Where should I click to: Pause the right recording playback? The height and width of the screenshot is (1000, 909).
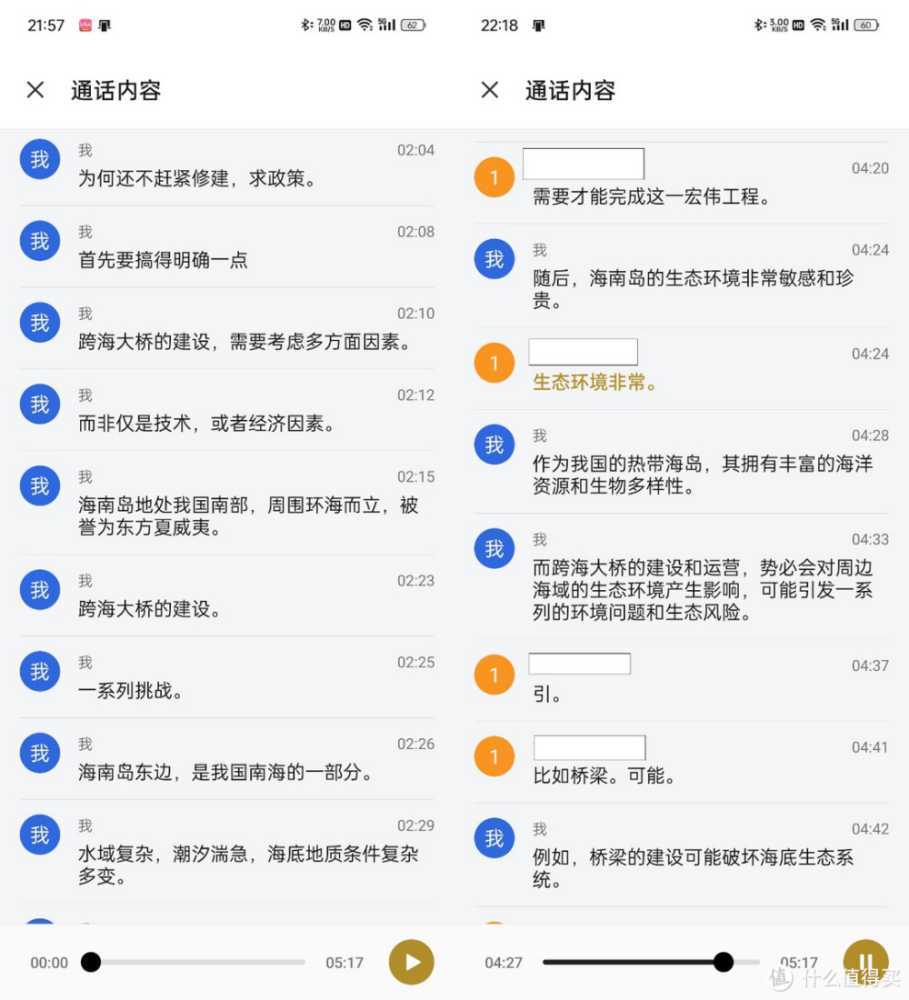point(865,961)
